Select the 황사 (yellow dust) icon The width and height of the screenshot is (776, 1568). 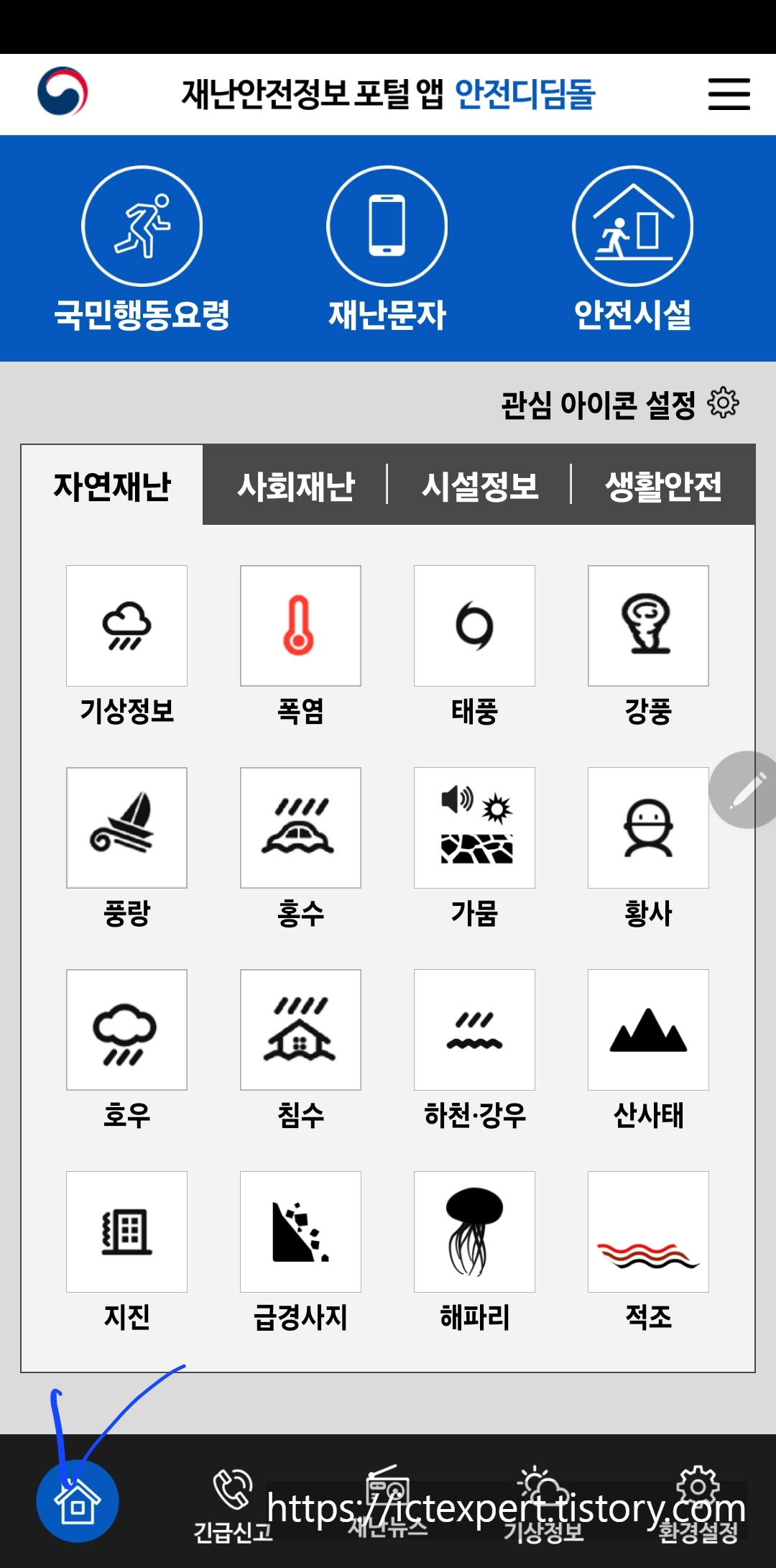[647, 827]
